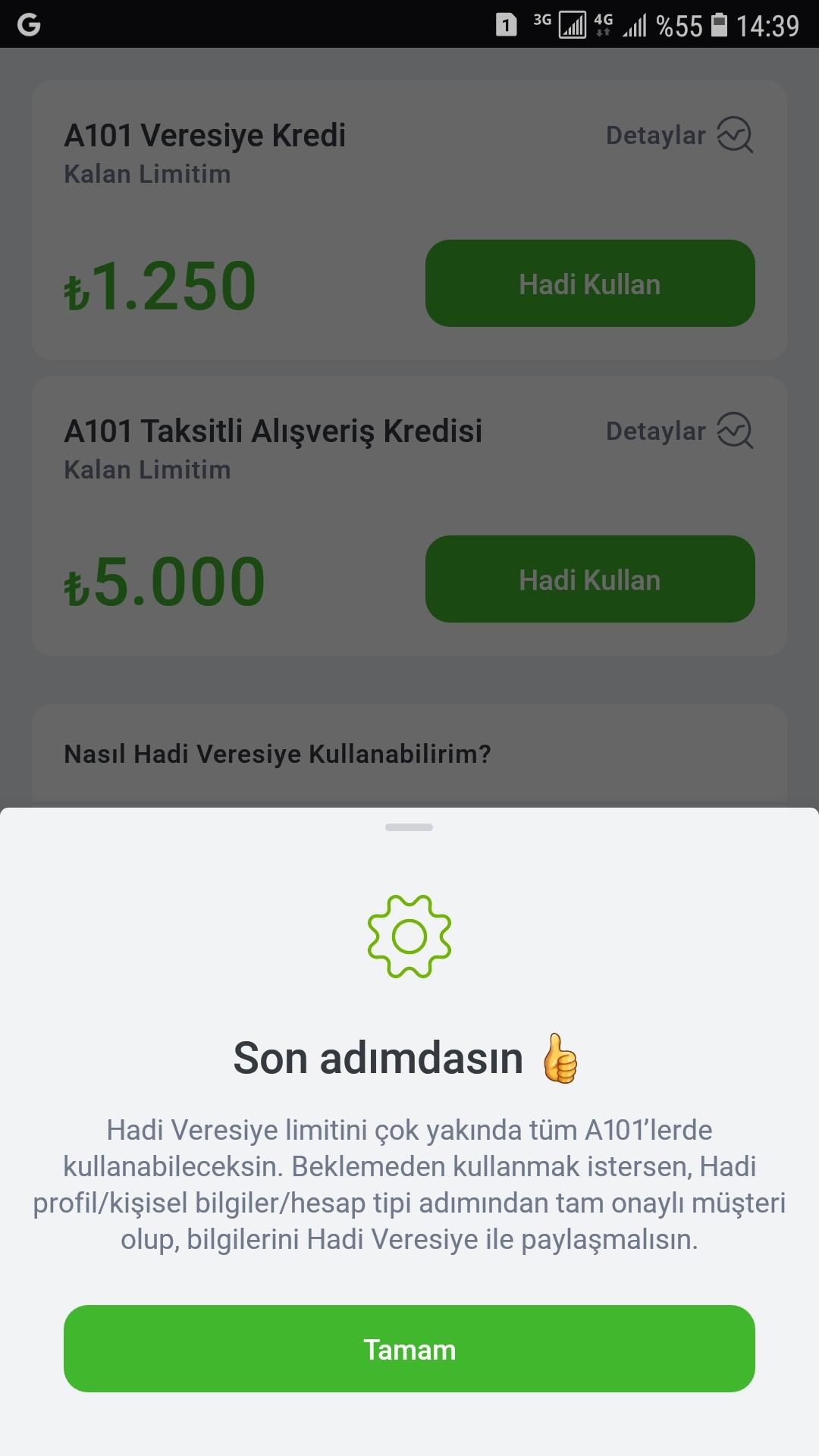
Task: Tap the 14:39 clock in the status bar
Action: click(x=768, y=23)
